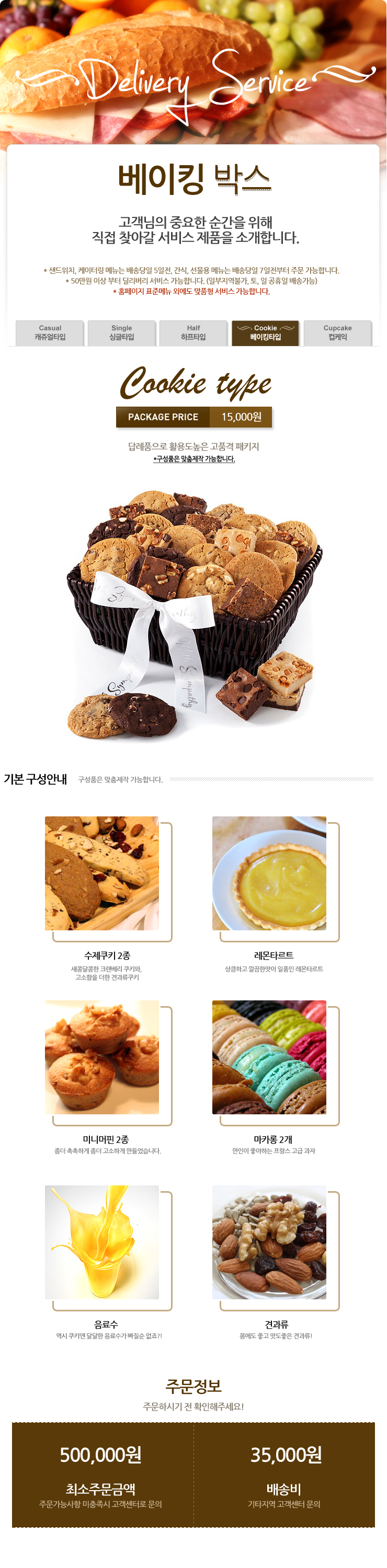Switch to the Cupcake 컵케익 tab
Viewport: 387px width, 1568px height.
(x=337, y=332)
